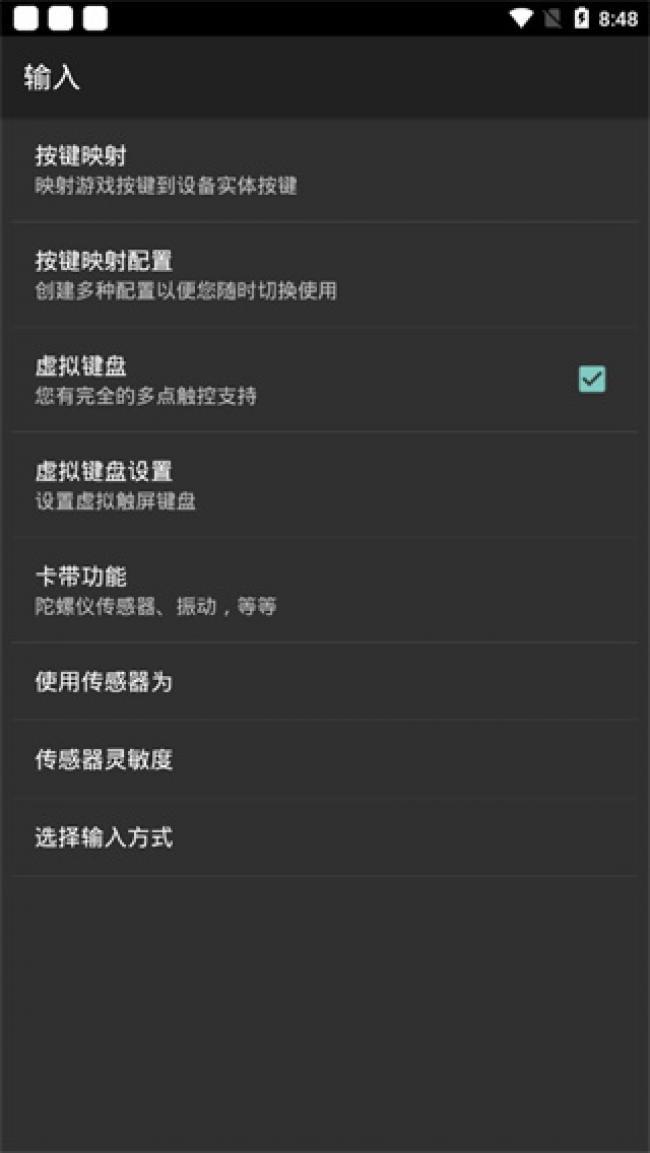Select 使用传感器为 option
The height and width of the screenshot is (1153, 650).
coord(324,682)
